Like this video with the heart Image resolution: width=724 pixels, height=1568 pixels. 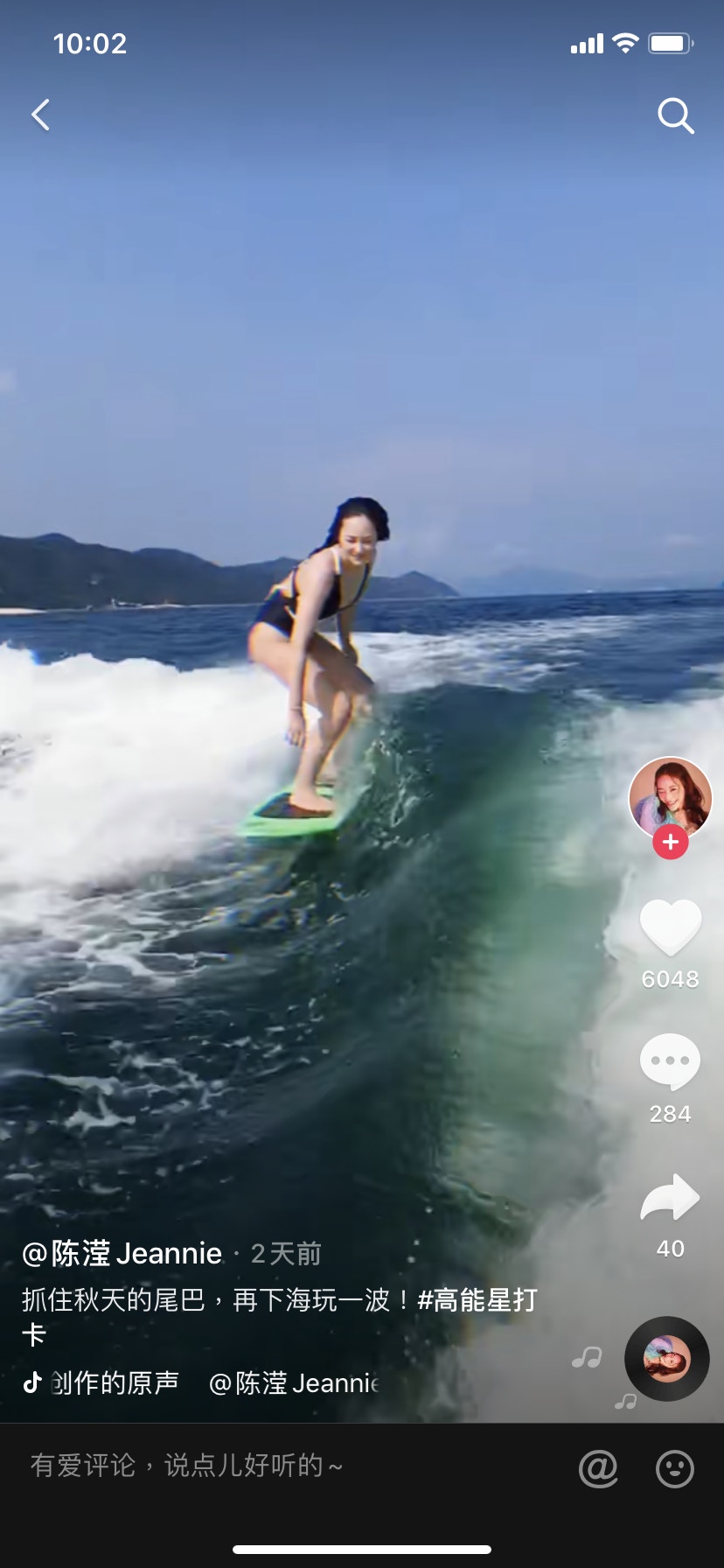[x=671, y=927]
